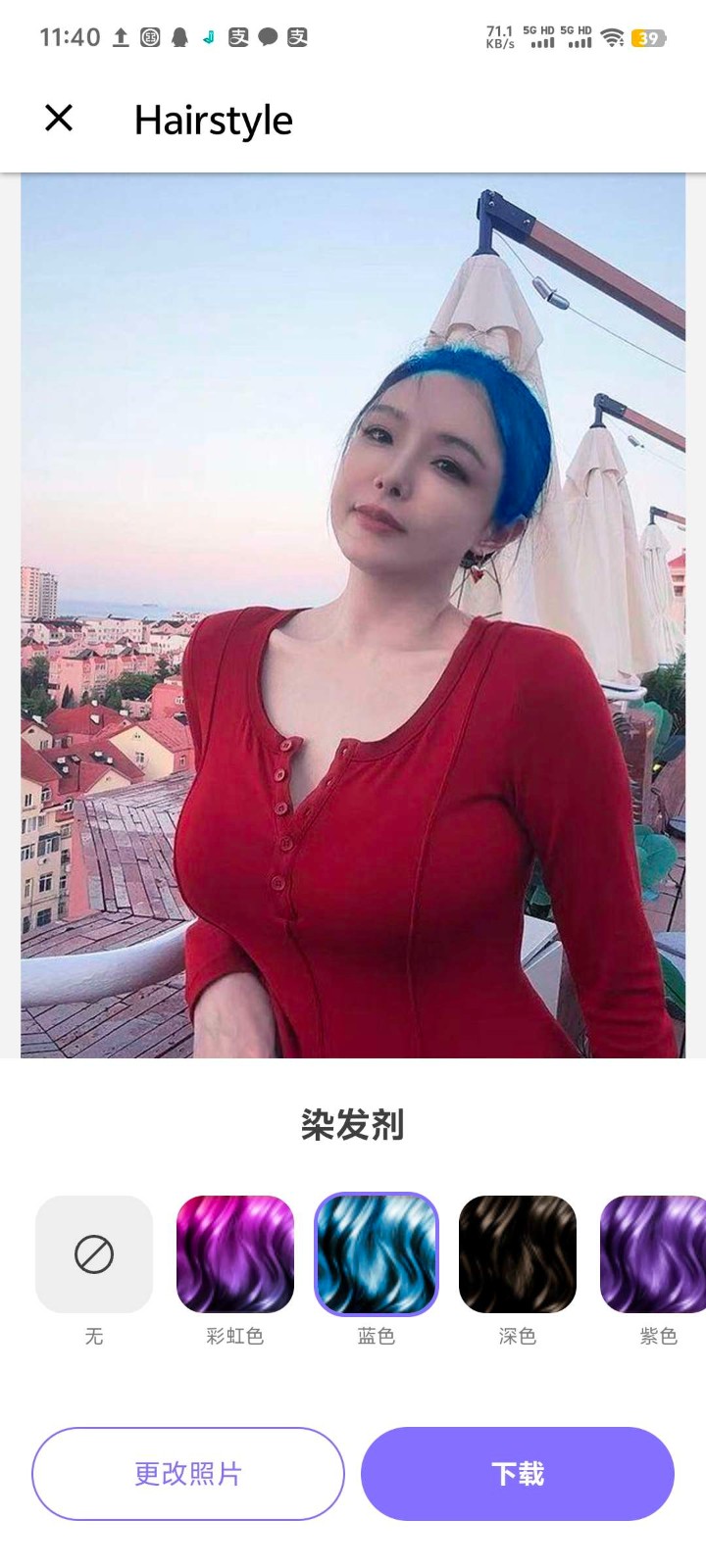Close the Hairstyle editor
This screenshot has height=1568, width=706.
tap(59, 119)
